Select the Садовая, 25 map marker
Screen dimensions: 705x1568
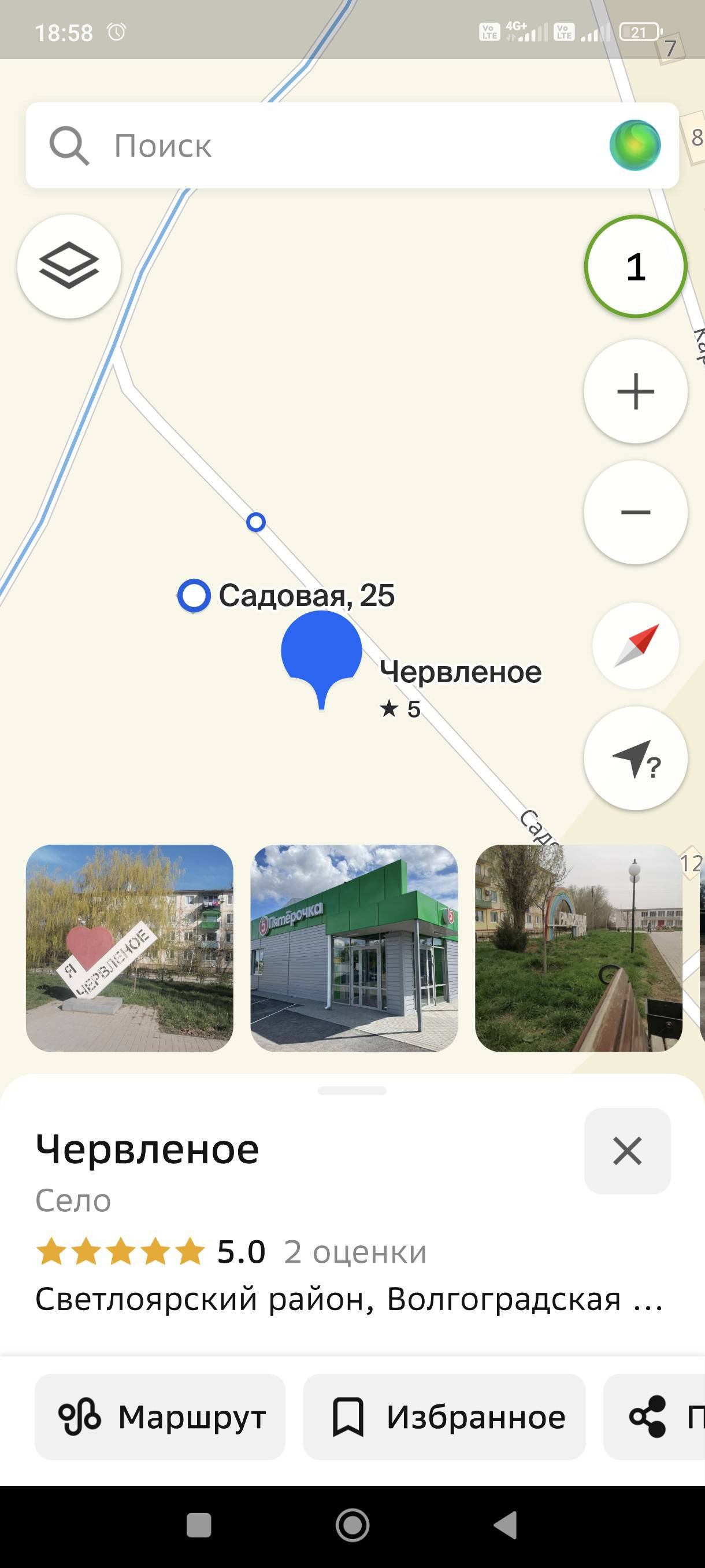(195, 596)
